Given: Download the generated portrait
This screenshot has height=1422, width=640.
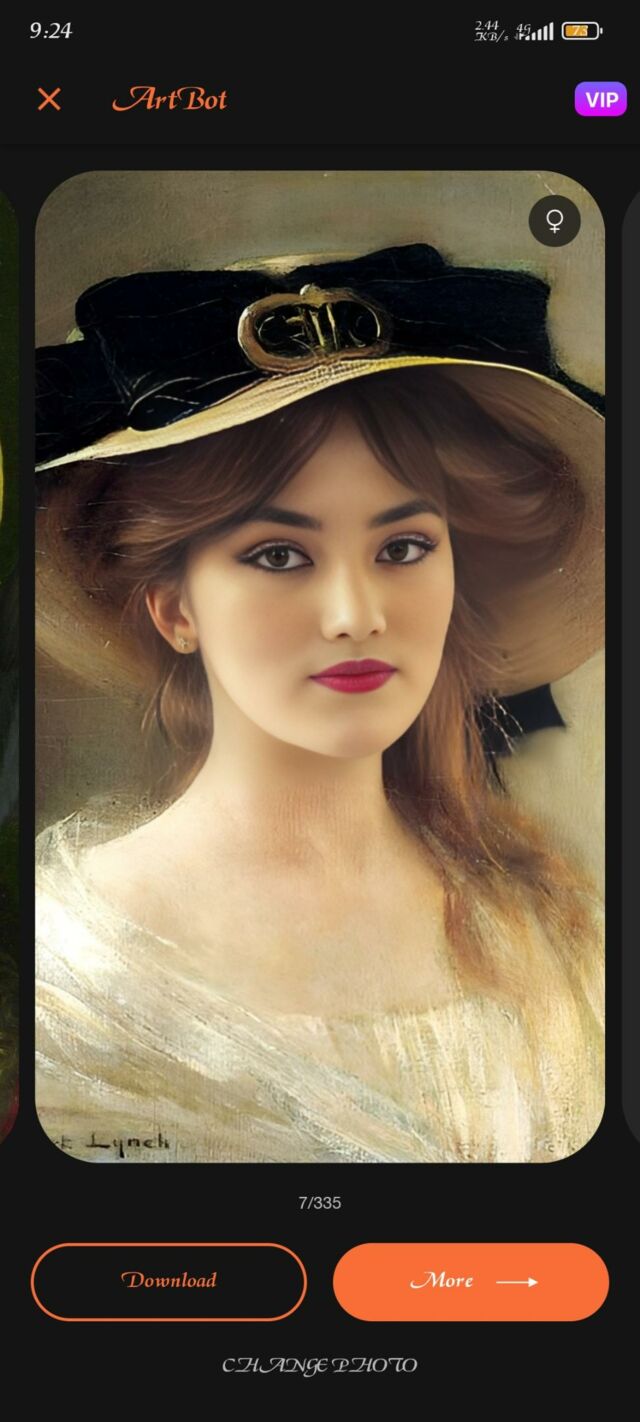Looking at the screenshot, I should click(168, 1281).
